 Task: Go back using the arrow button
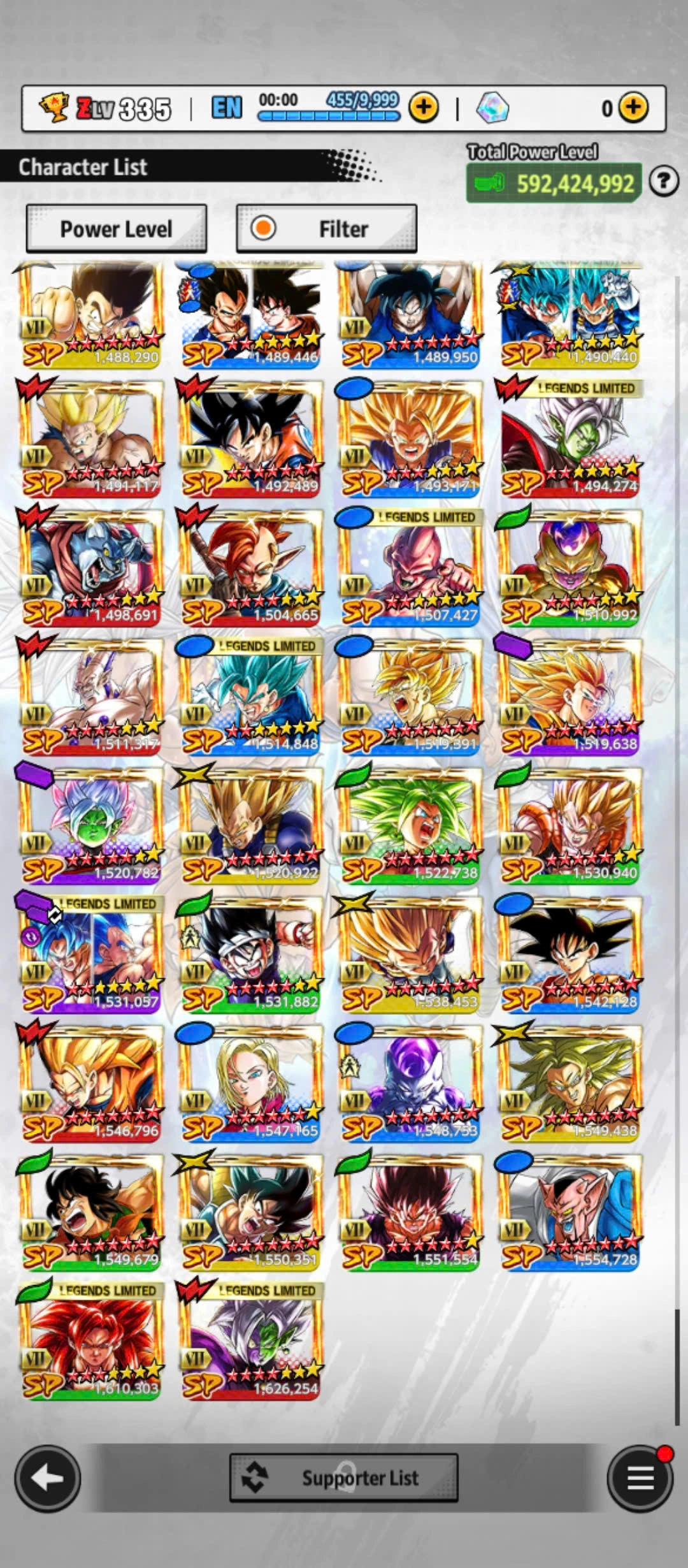pos(48,1477)
